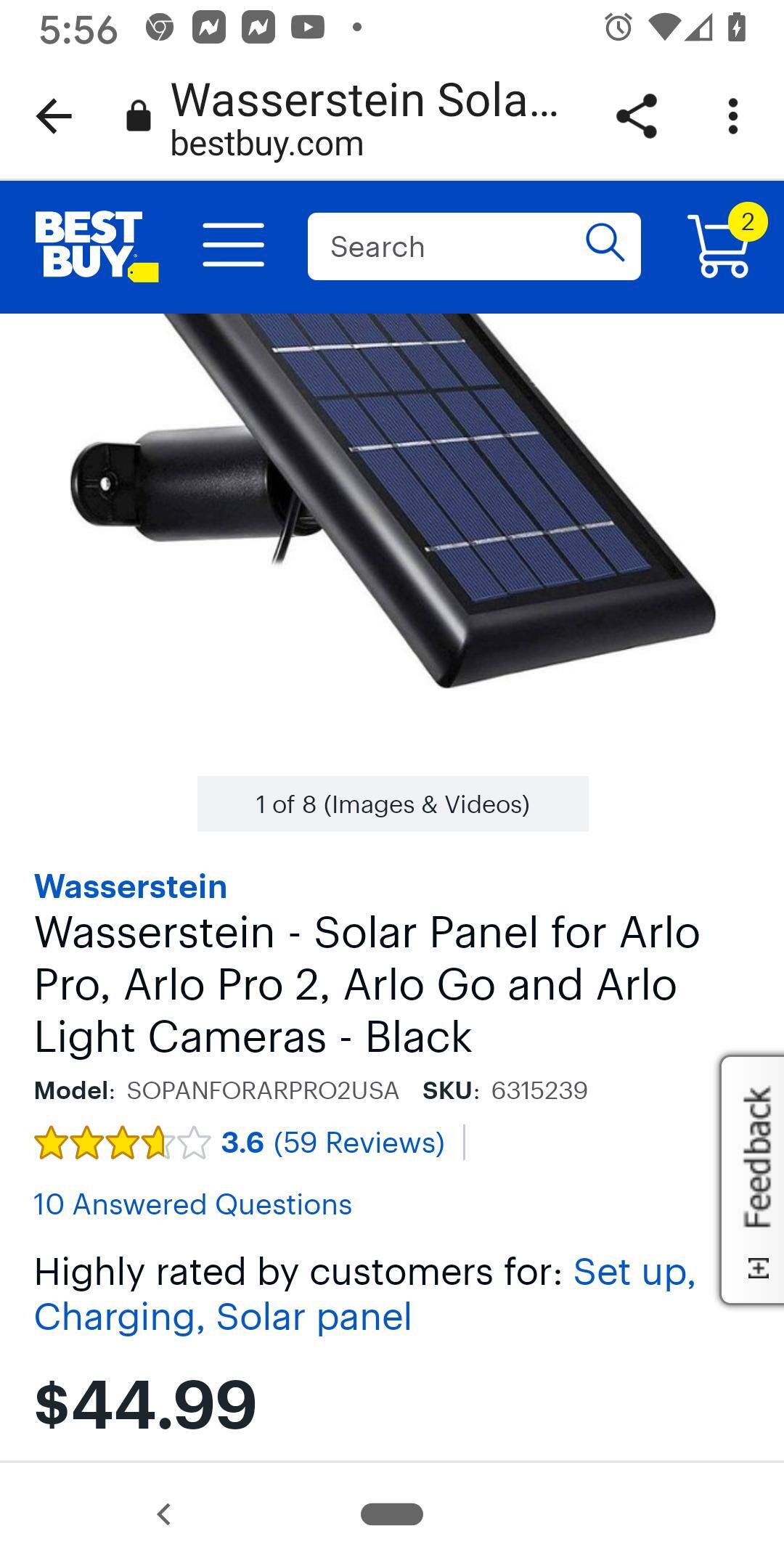Open the Wasserstein brand link
784x1568 pixels.
[x=131, y=886]
